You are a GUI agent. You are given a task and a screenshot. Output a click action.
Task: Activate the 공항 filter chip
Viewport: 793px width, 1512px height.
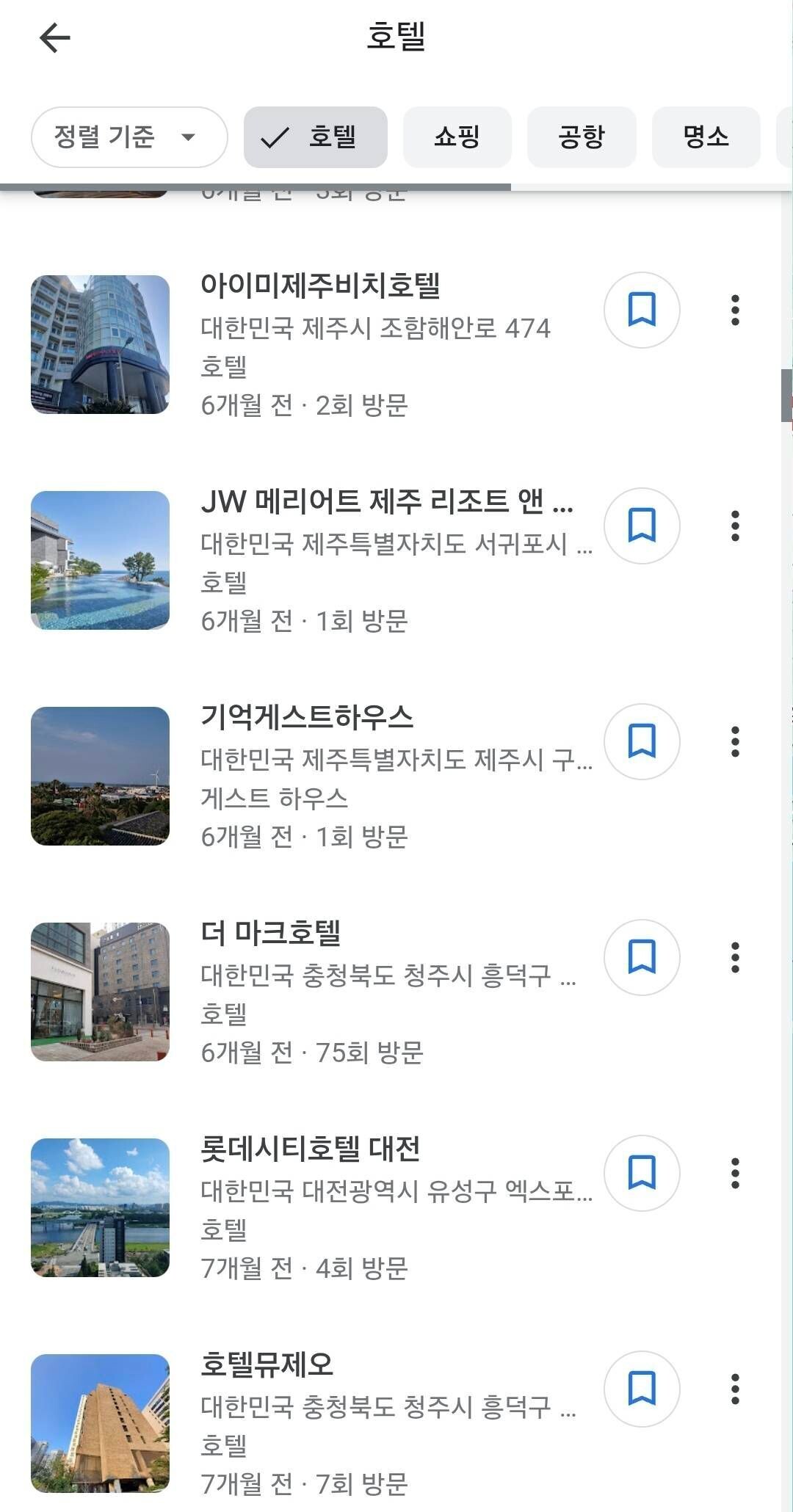coord(581,137)
